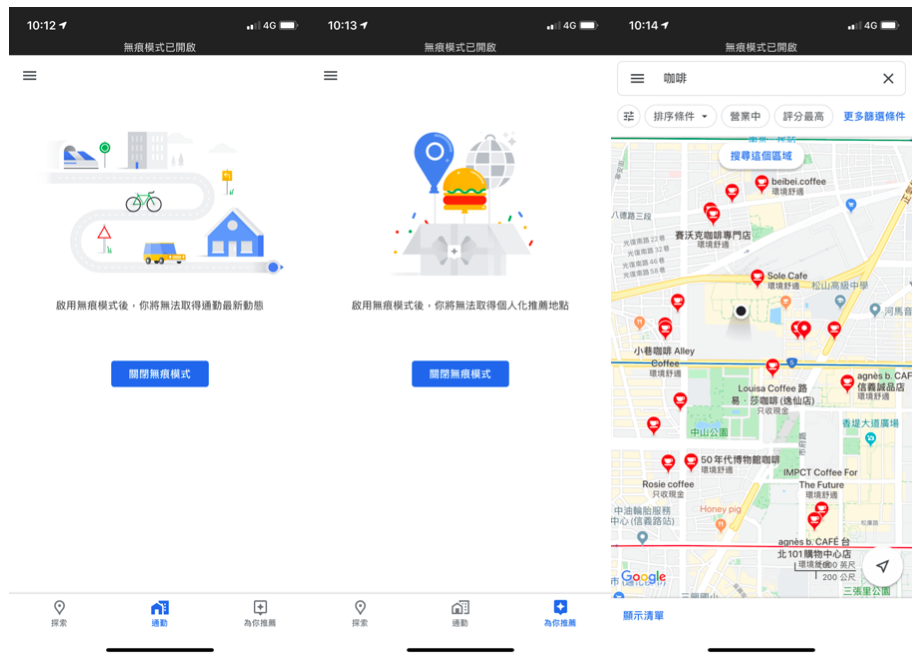The image size is (921, 666).
Task: Center map on my location
Action: coord(882,566)
